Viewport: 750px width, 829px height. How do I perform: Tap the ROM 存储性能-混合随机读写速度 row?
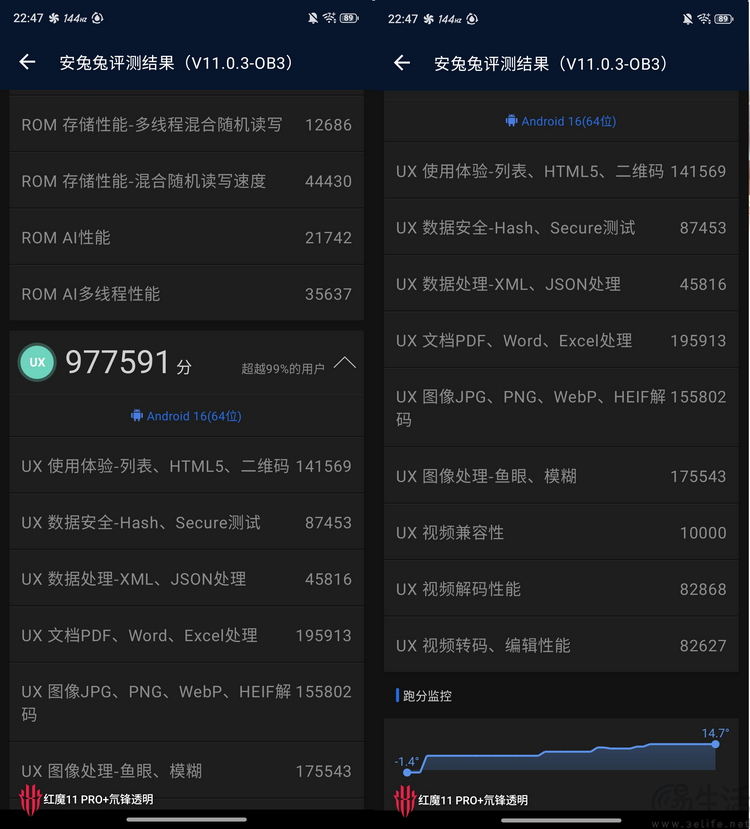(x=186, y=181)
